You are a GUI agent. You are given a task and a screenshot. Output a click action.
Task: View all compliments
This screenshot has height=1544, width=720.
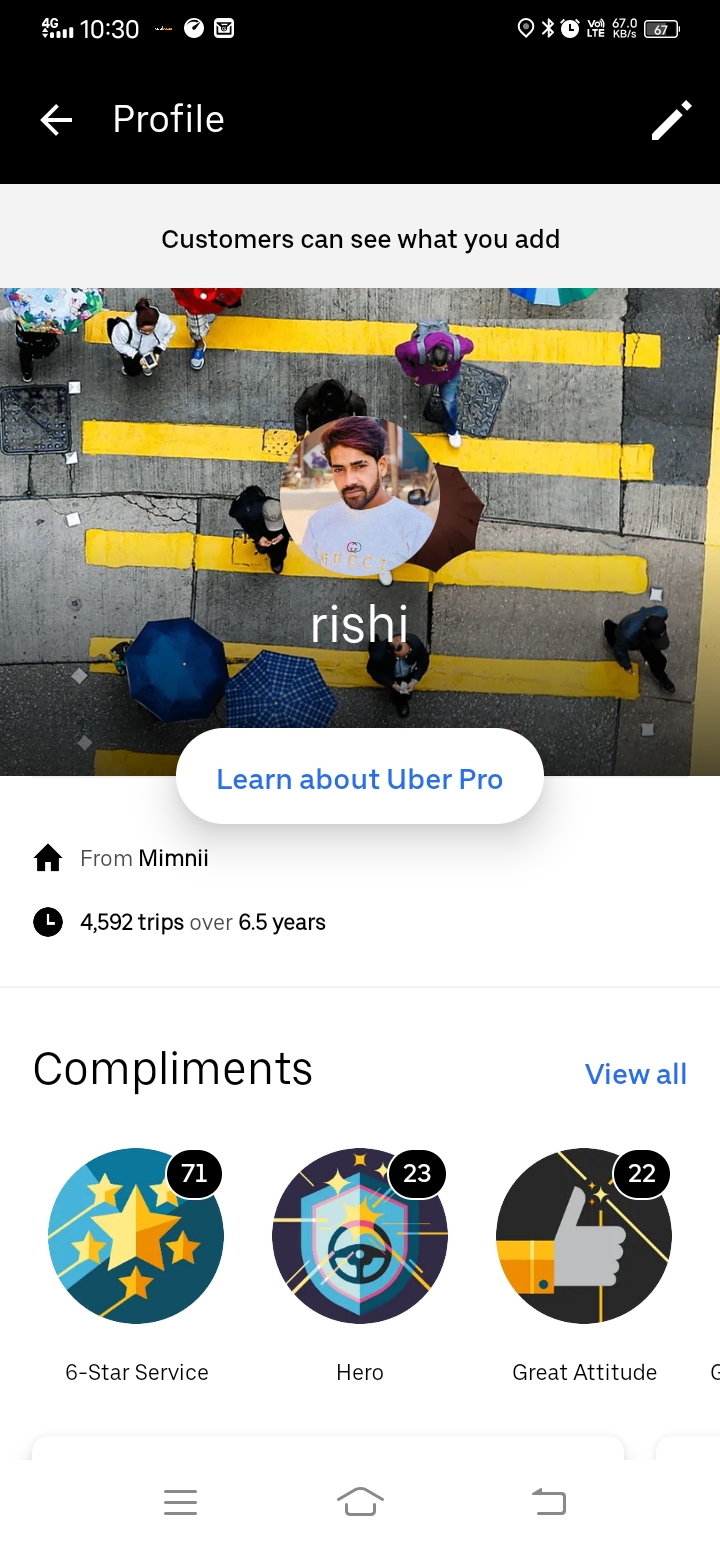click(636, 1074)
